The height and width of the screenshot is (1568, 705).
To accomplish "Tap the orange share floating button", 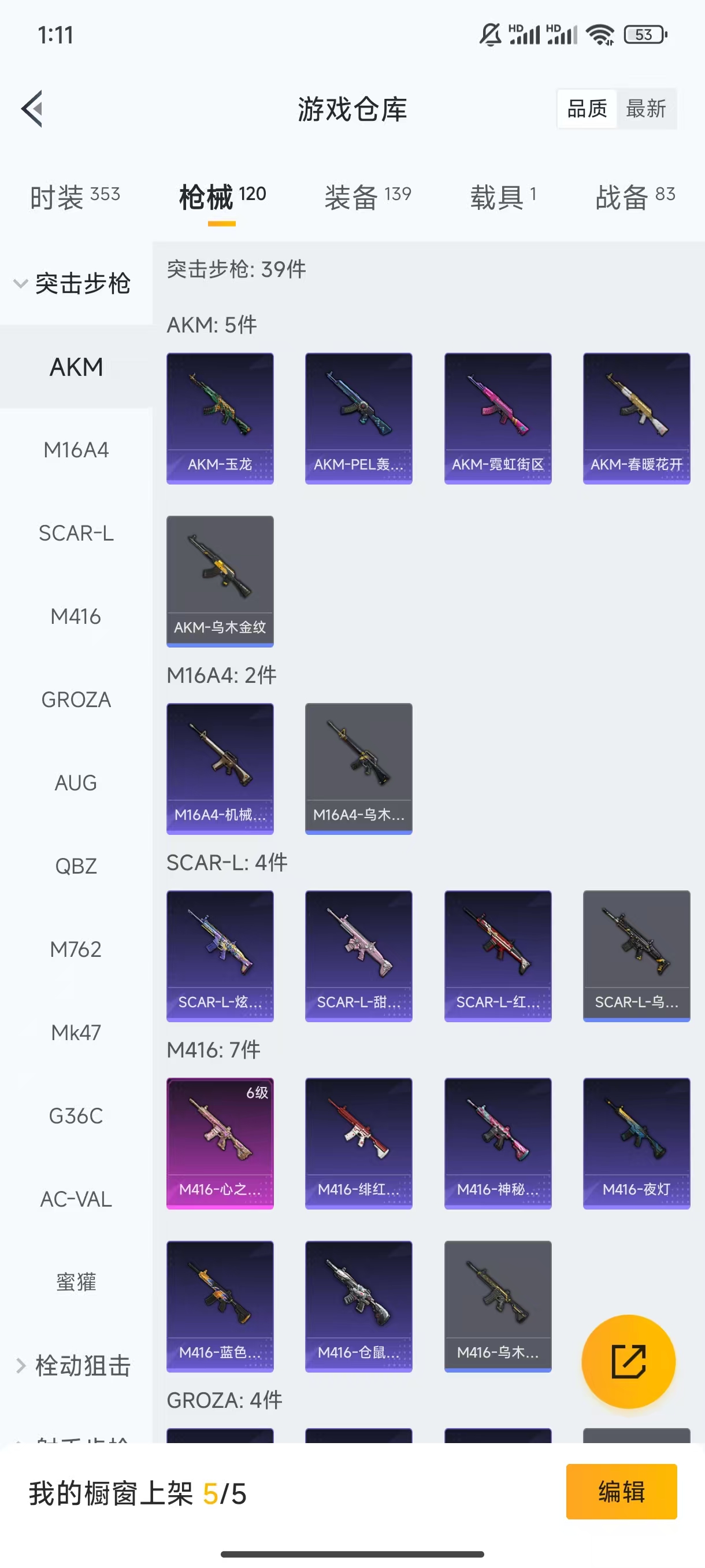I will click(x=628, y=1362).
